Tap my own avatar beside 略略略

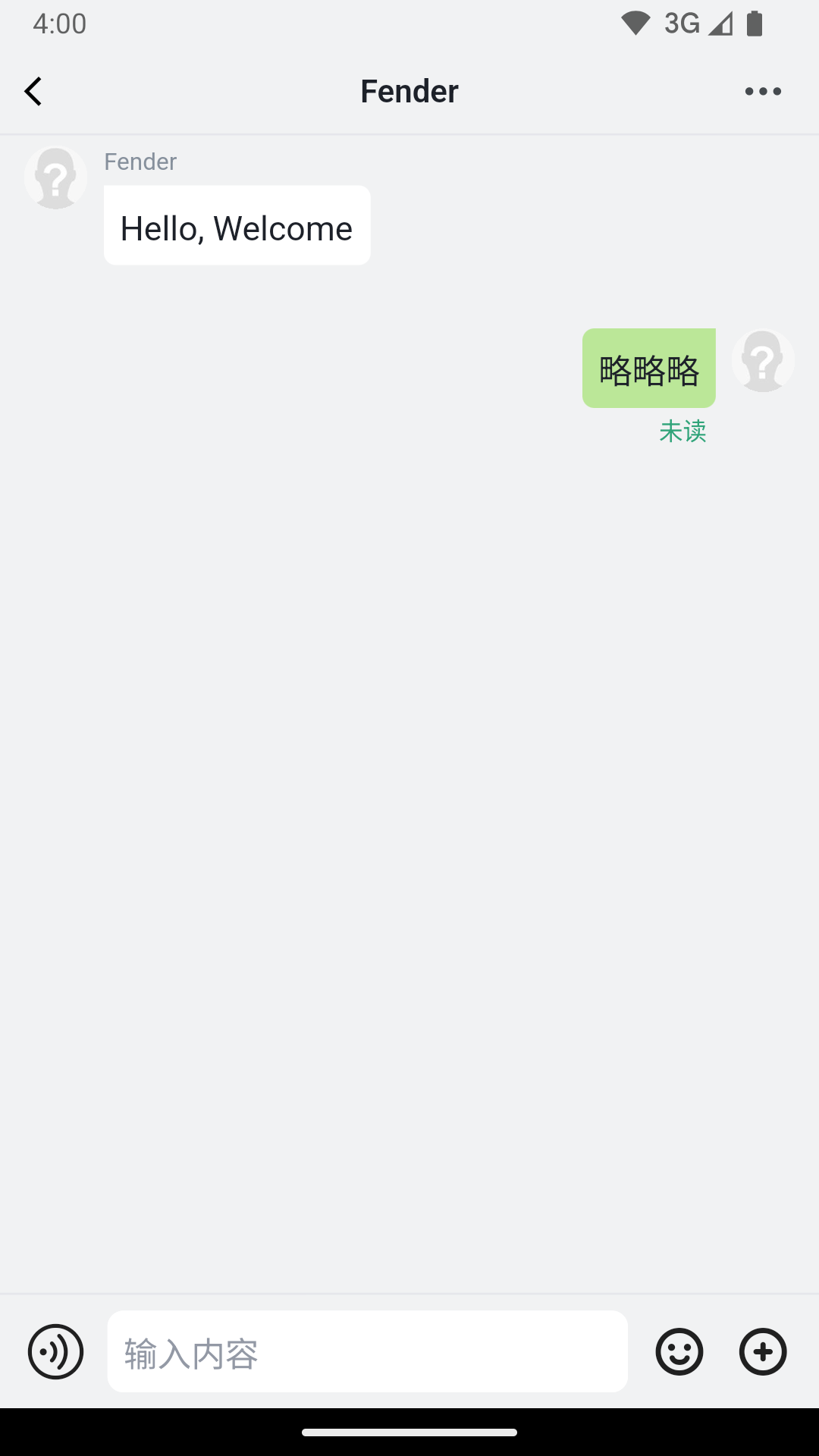[762, 361]
